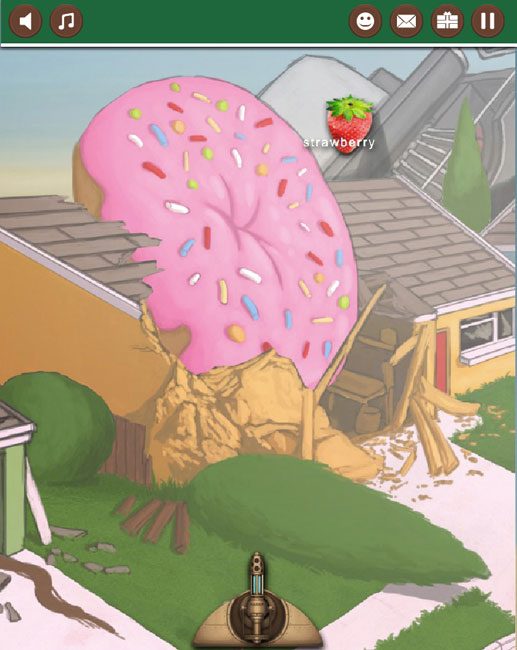Tap the falling strawberry target
This screenshot has height=650, width=517.
(349, 124)
